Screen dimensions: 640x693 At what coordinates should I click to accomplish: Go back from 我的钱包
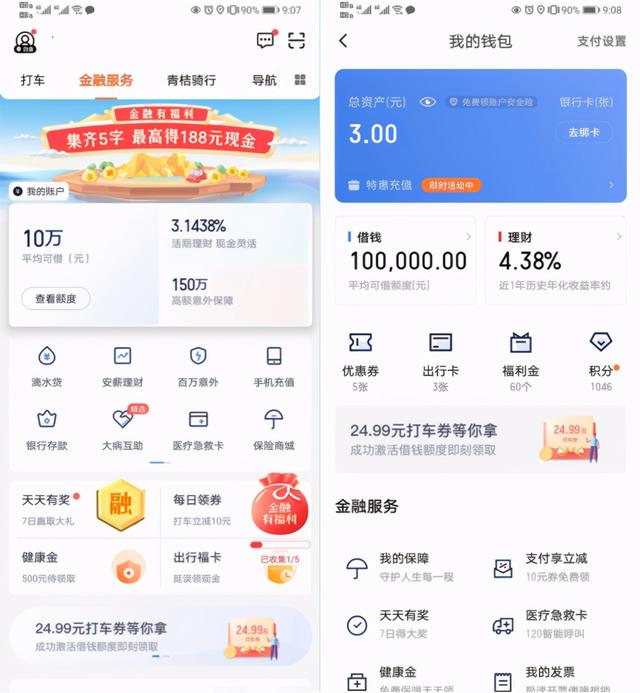344,41
